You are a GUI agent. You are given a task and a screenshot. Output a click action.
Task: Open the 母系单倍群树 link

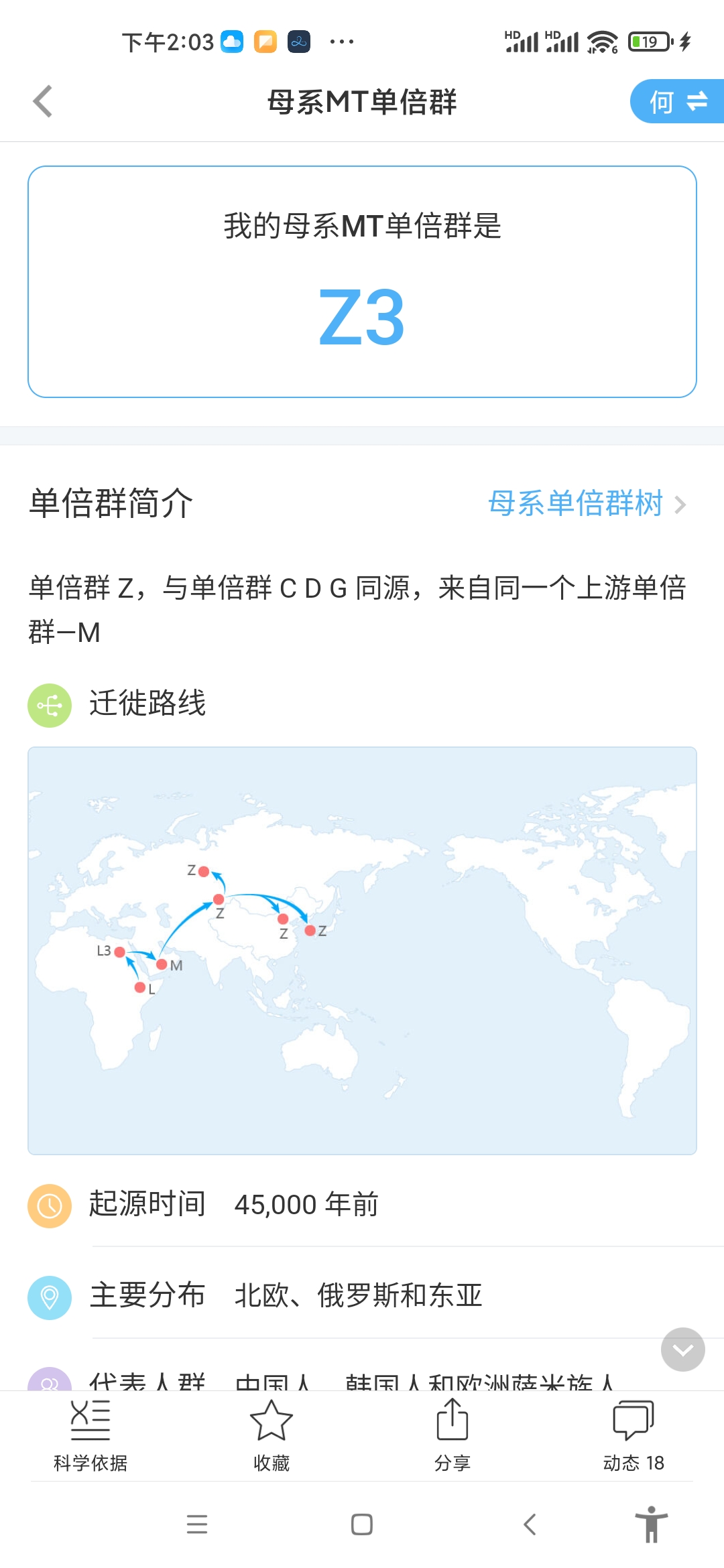coord(587,503)
